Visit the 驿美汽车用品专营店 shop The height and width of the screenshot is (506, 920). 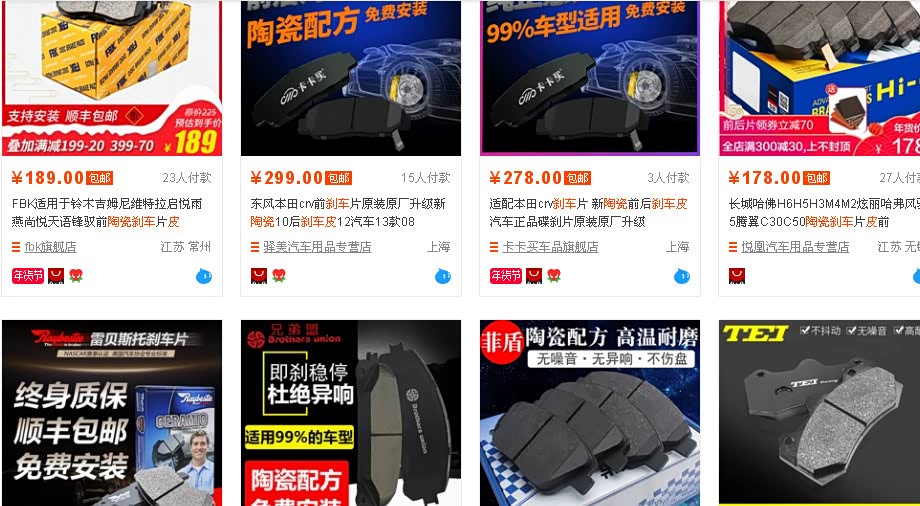tap(310, 247)
